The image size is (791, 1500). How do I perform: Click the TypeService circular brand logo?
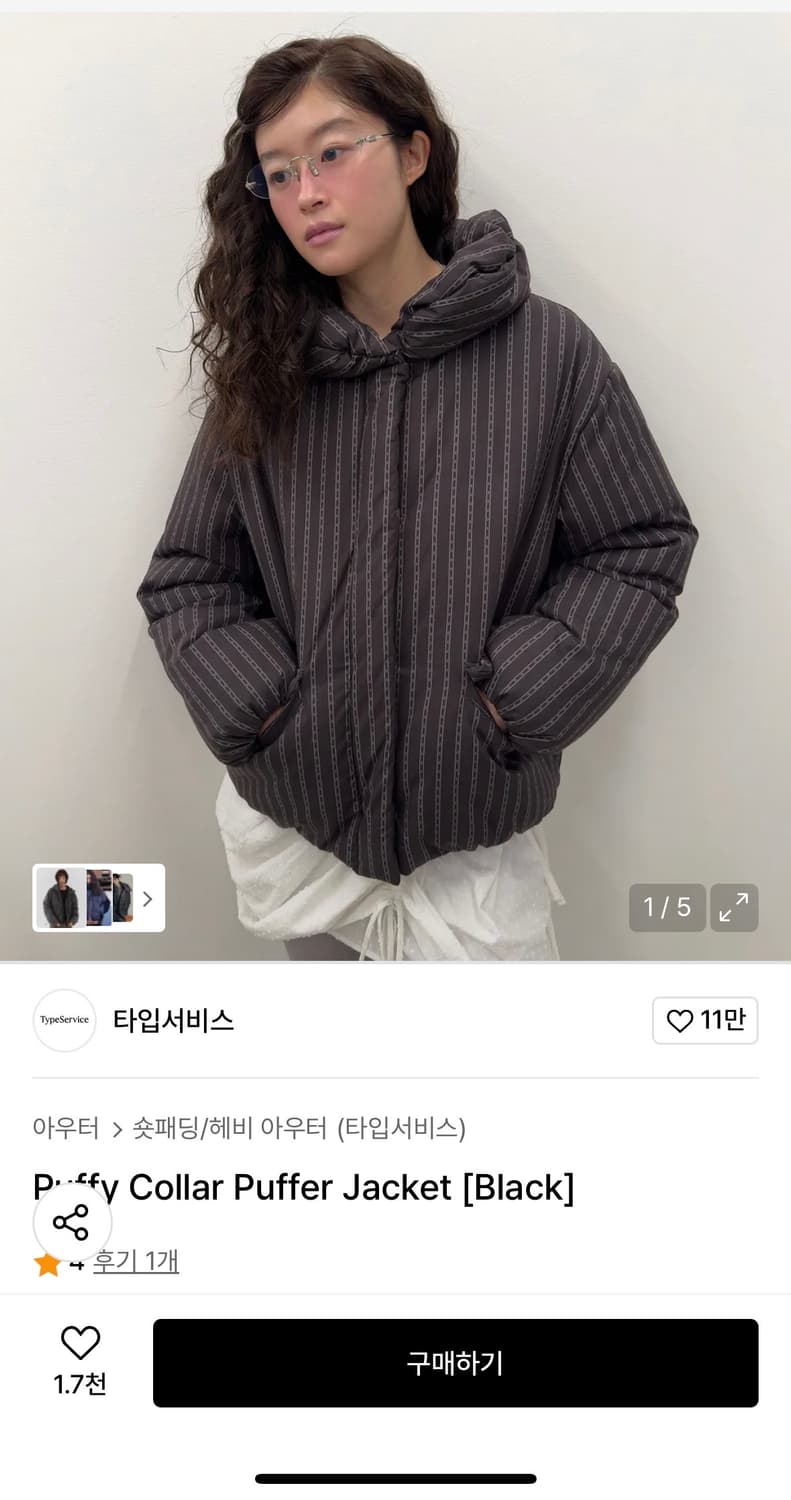pyautogui.click(x=64, y=1021)
